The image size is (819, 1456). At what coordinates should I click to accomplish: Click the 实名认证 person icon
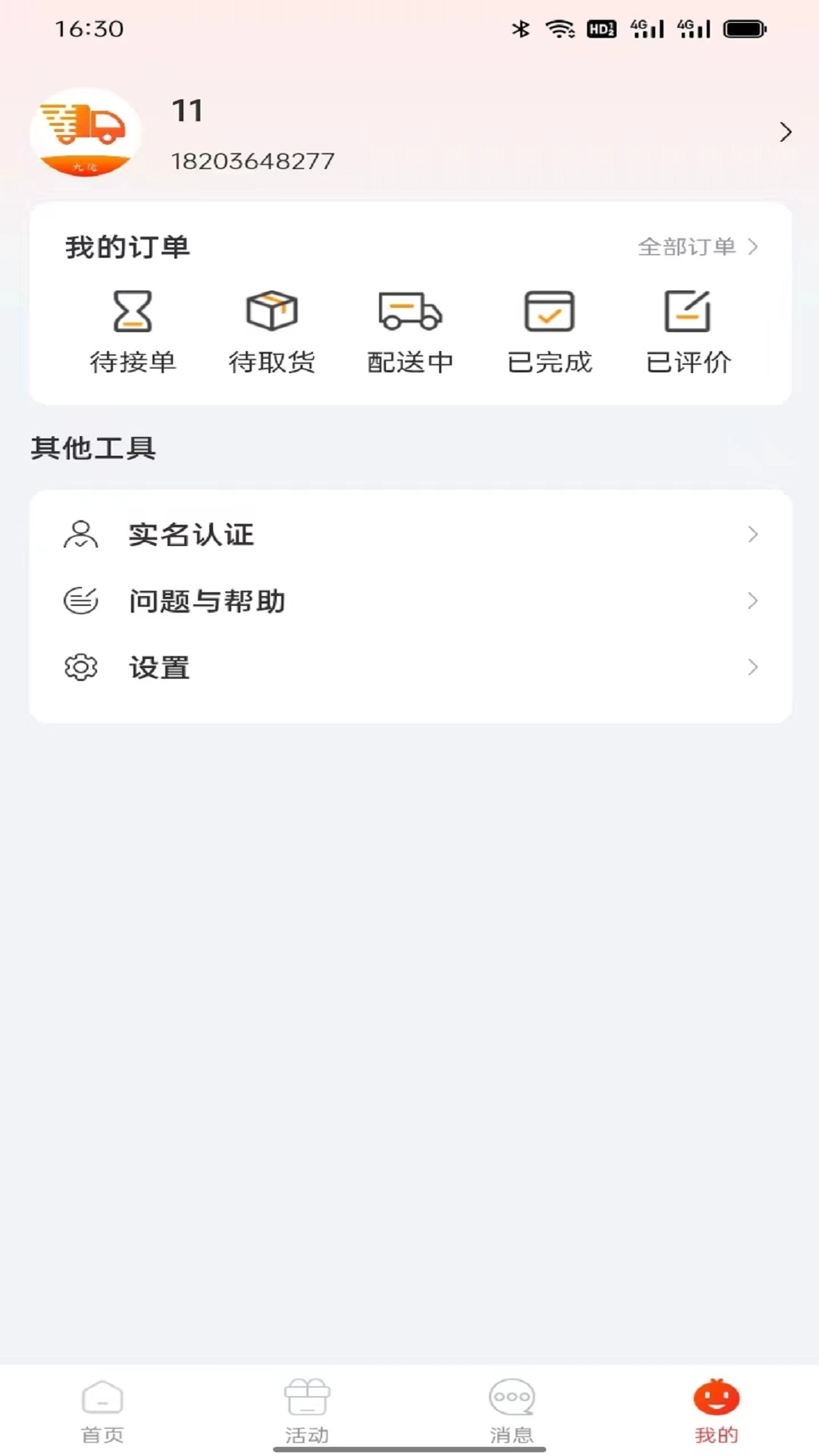coord(80,535)
